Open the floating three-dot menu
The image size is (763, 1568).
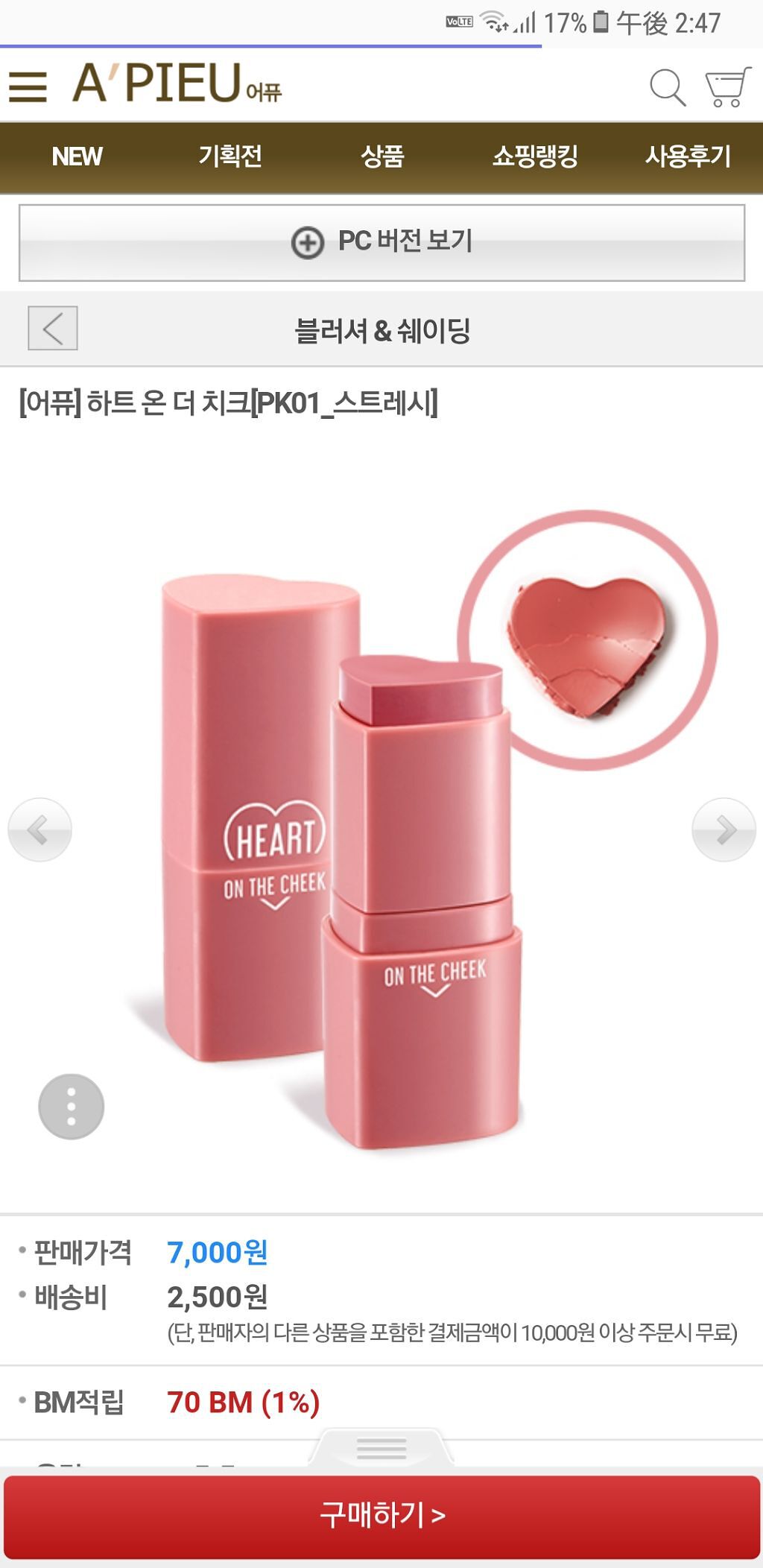tap(72, 1106)
